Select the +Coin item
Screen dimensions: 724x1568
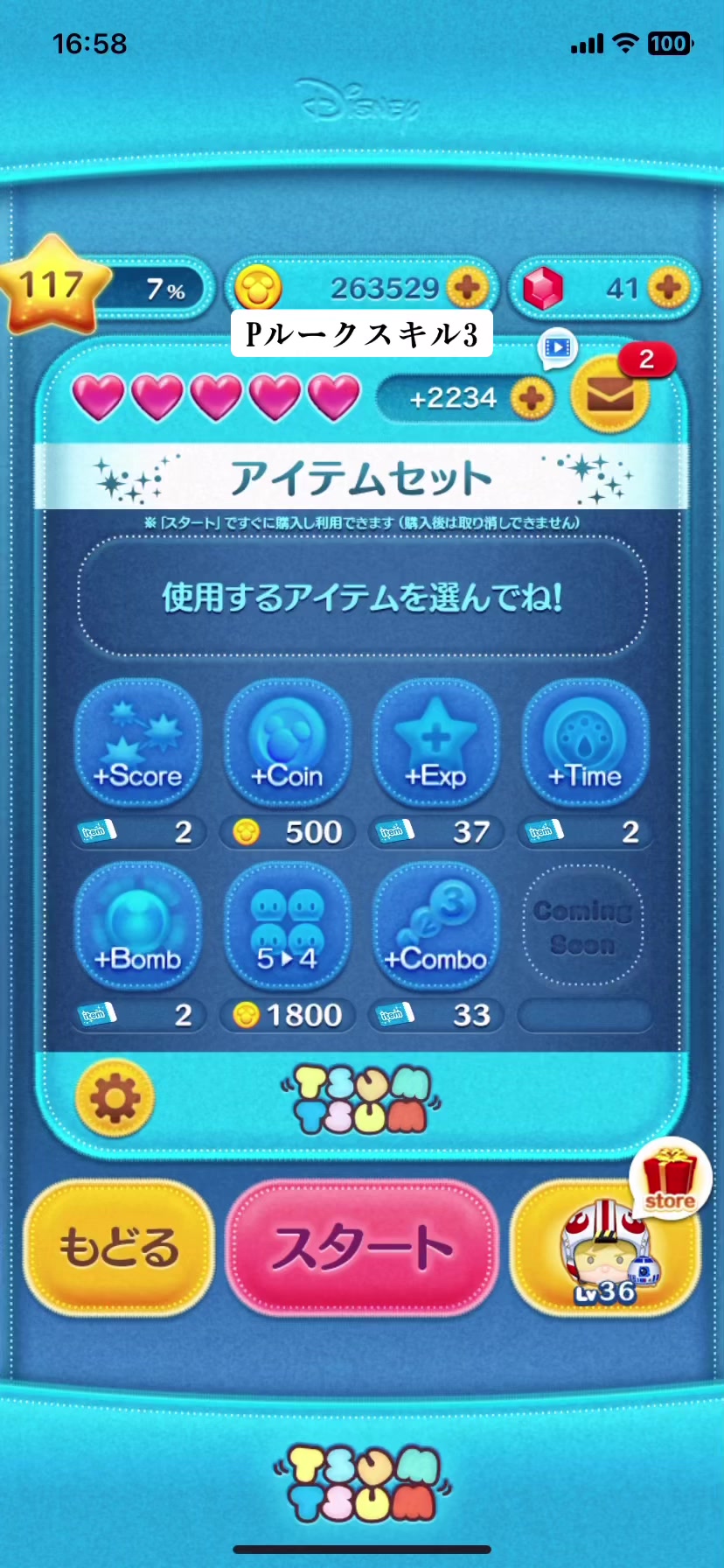[x=287, y=744]
